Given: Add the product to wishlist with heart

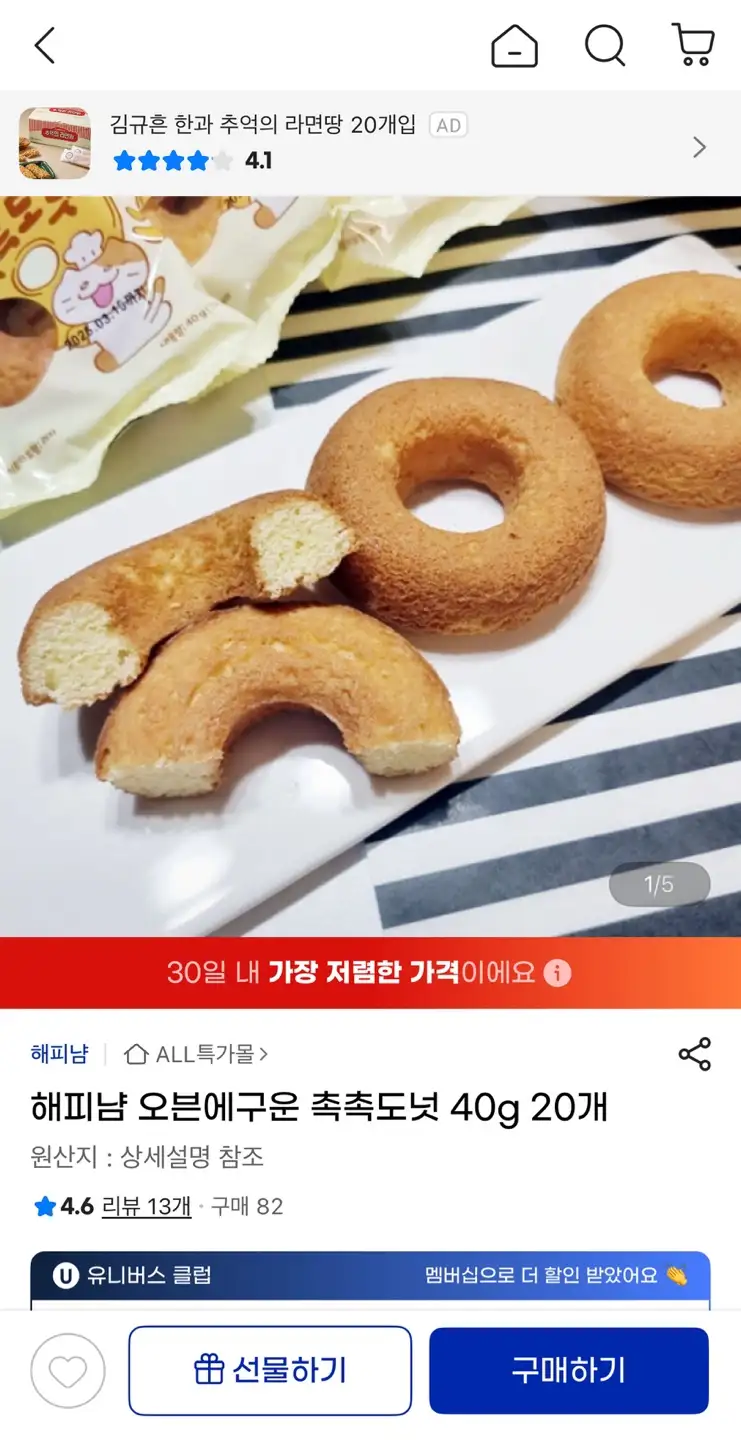Looking at the screenshot, I should 68,1371.
